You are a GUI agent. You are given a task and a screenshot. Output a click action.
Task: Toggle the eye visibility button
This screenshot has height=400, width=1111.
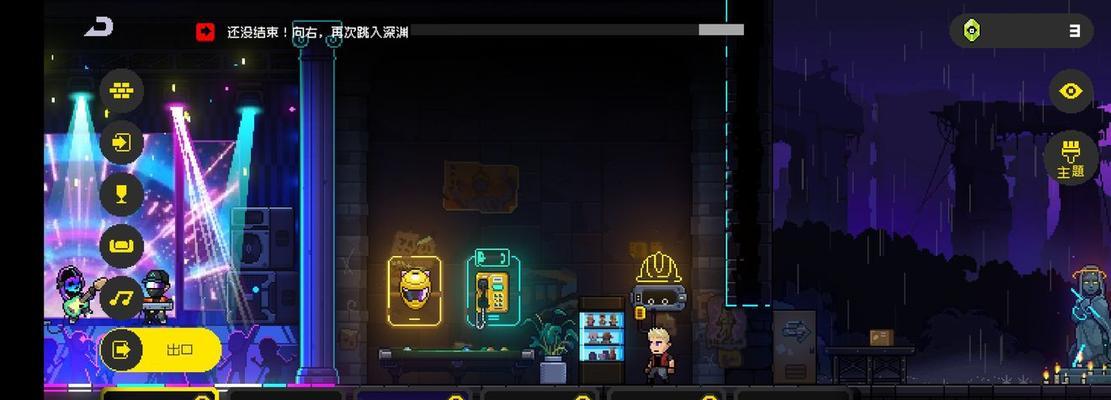point(1071,92)
